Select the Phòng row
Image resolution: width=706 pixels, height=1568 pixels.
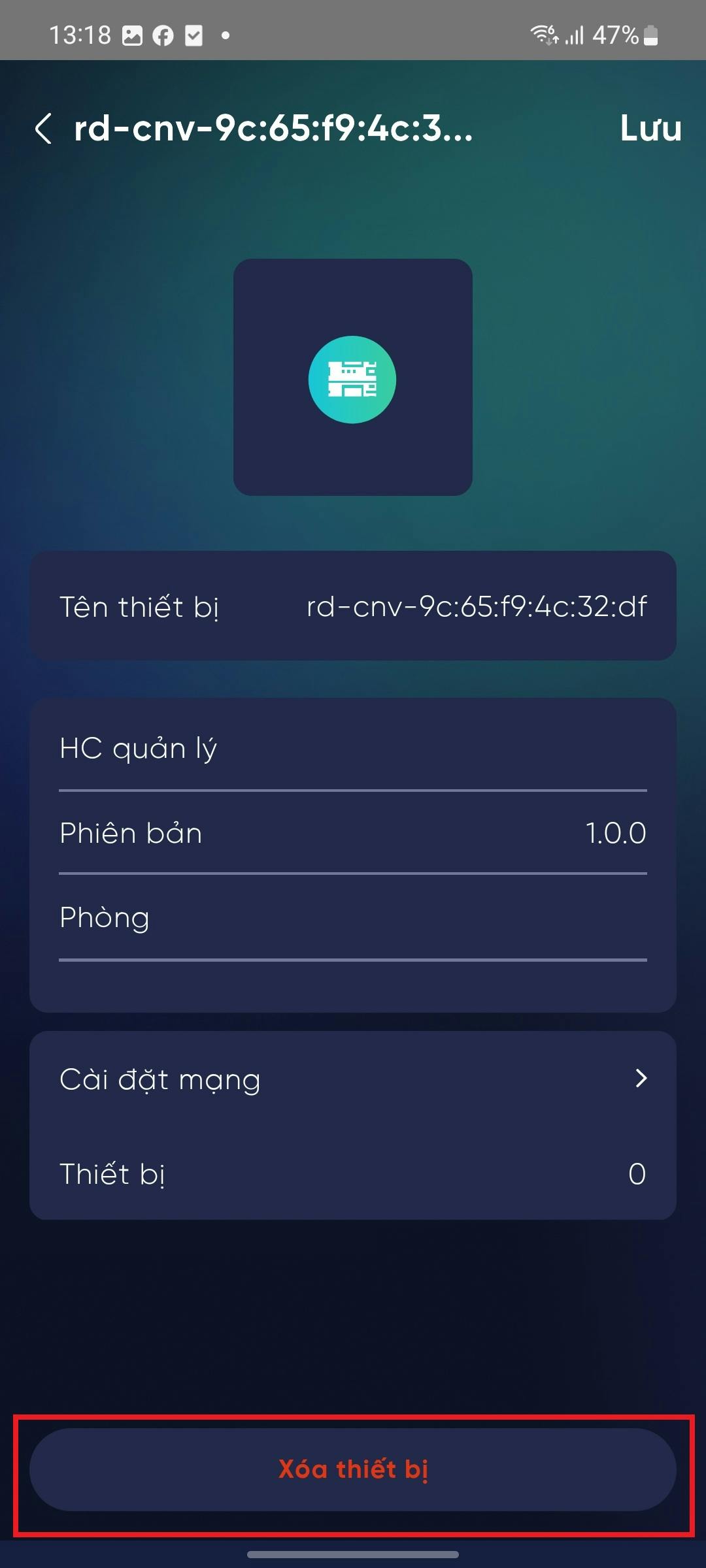click(353, 918)
